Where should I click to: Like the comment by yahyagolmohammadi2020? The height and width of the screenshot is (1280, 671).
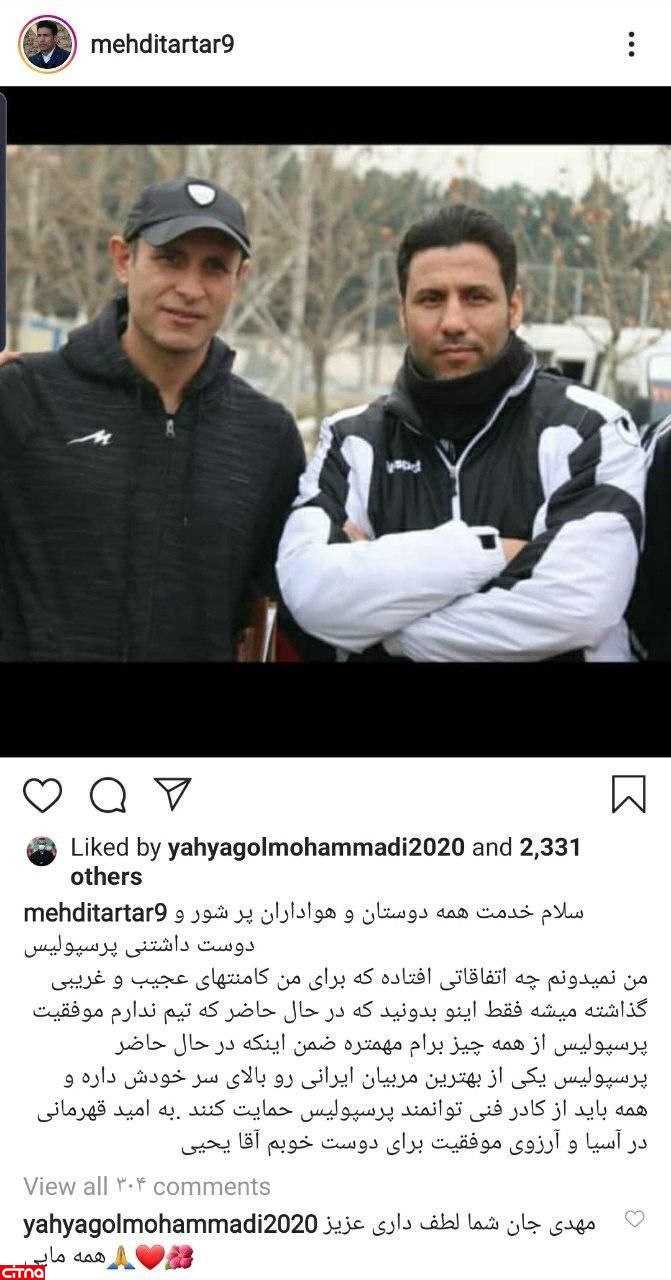(x=634, y=1218)
